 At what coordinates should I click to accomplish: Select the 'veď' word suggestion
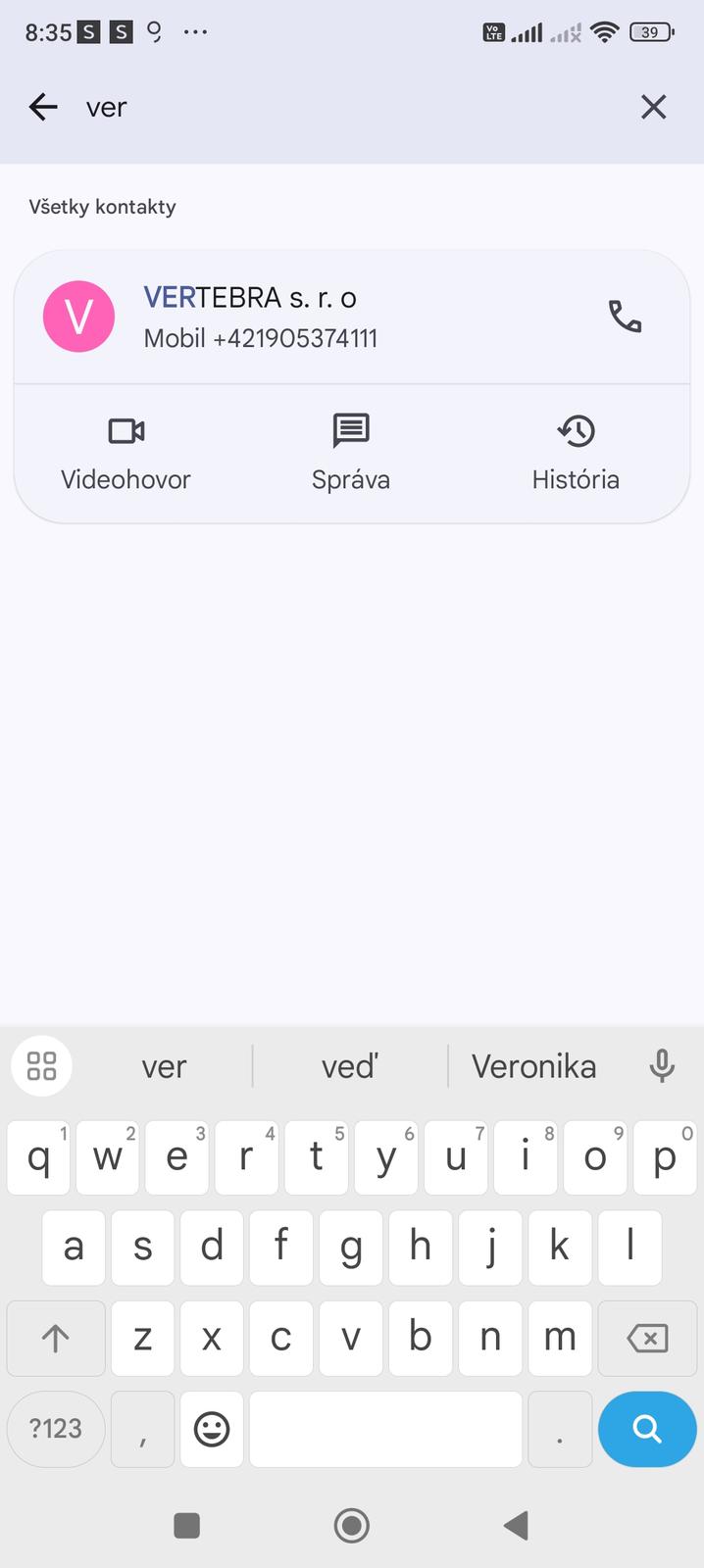click(349, 1066)
